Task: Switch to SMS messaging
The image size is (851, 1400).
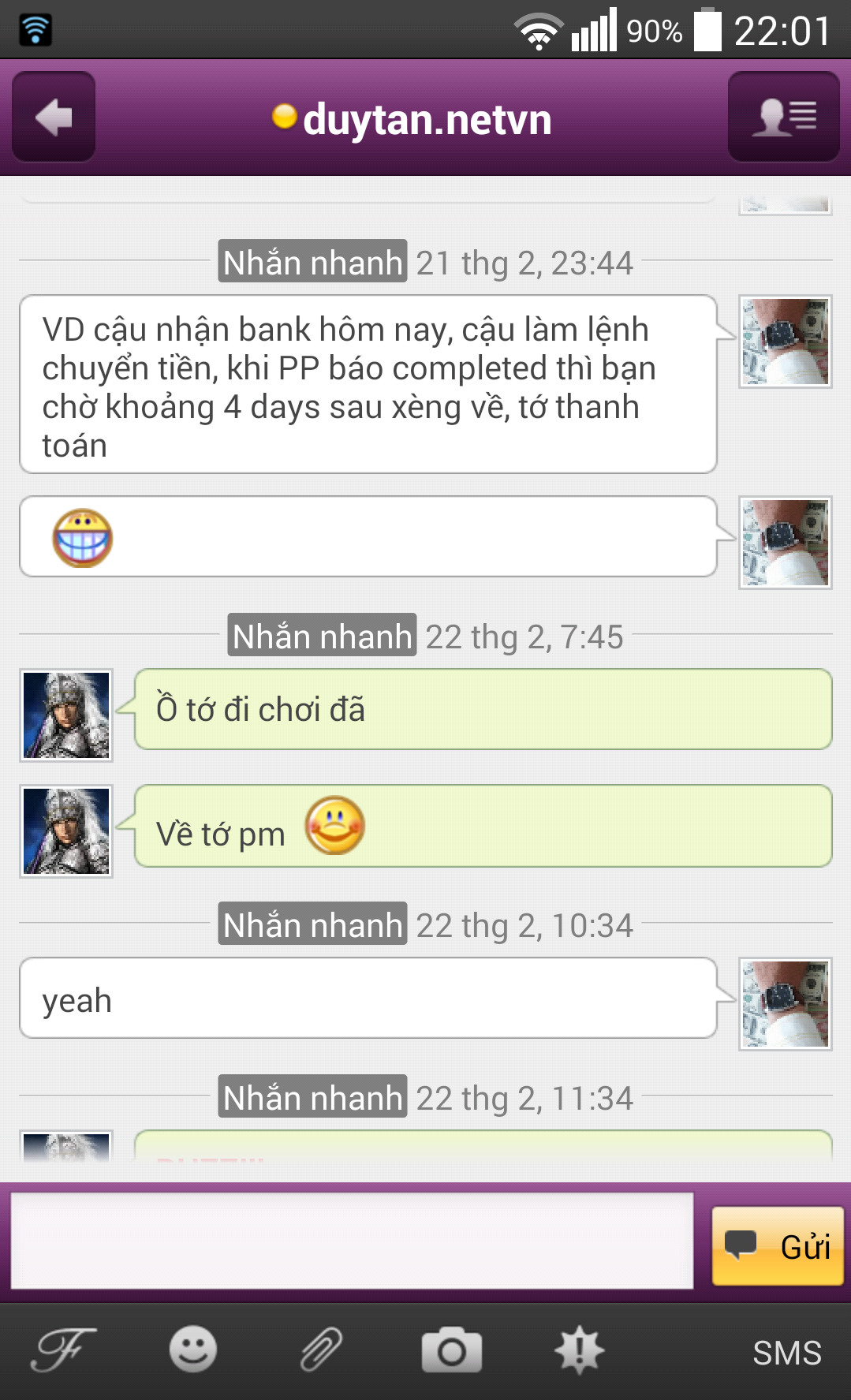Action: pyautogui.click(x=786, y=1353)
